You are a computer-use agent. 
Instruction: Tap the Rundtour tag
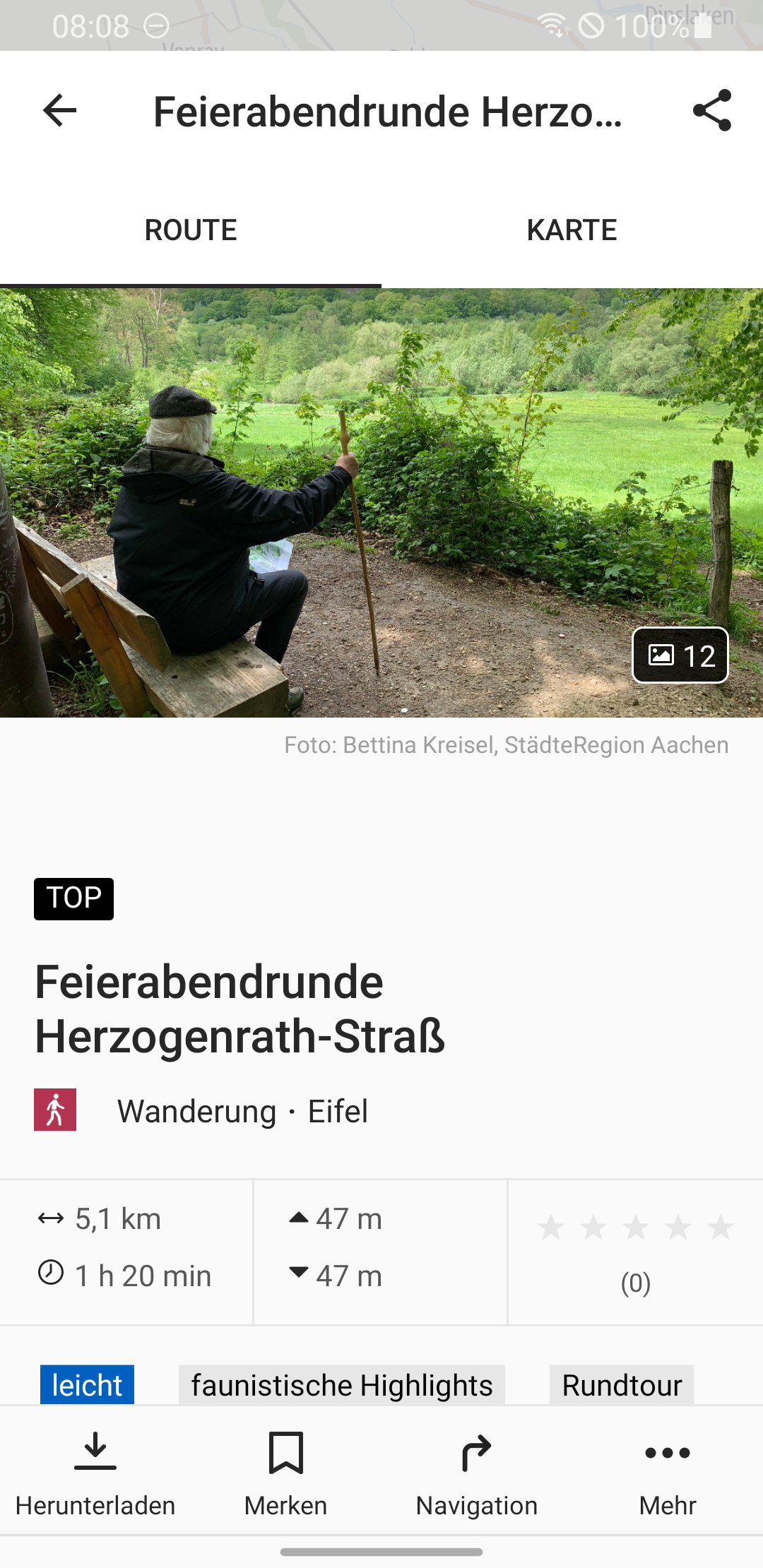tap(622, 1385)
